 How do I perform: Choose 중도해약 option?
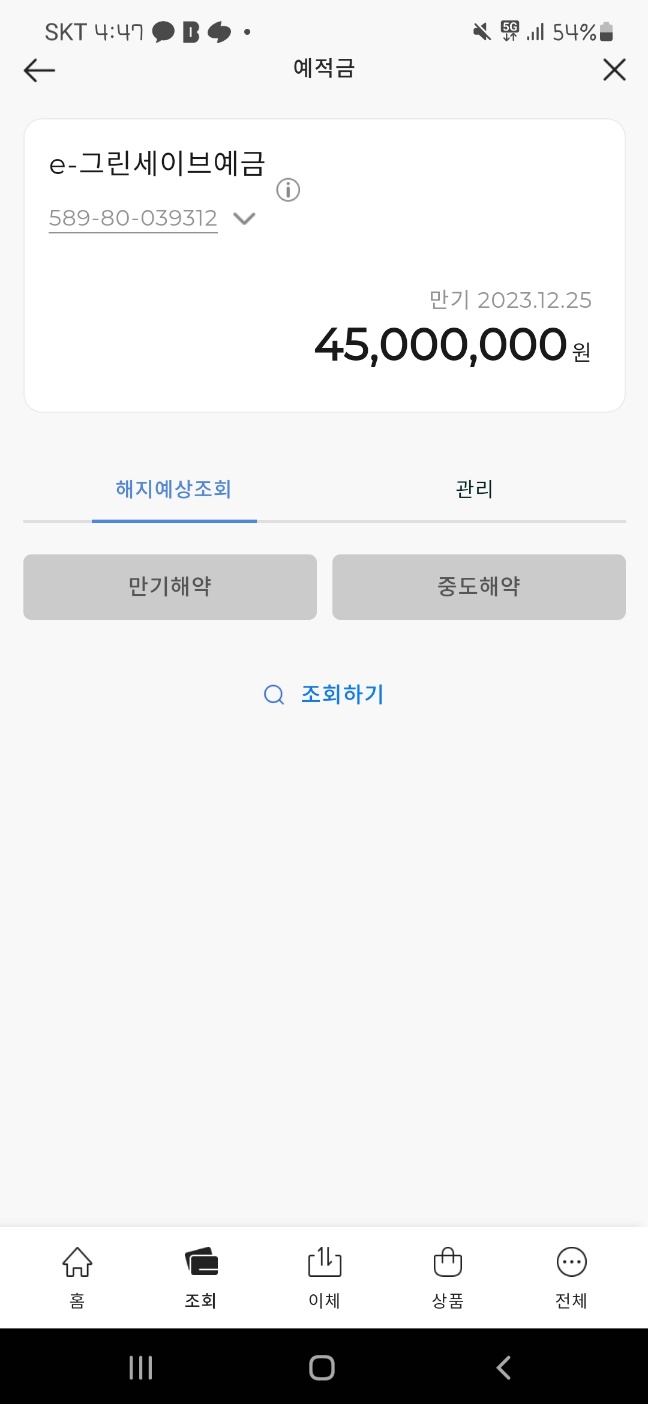click(x=479, y=587)
